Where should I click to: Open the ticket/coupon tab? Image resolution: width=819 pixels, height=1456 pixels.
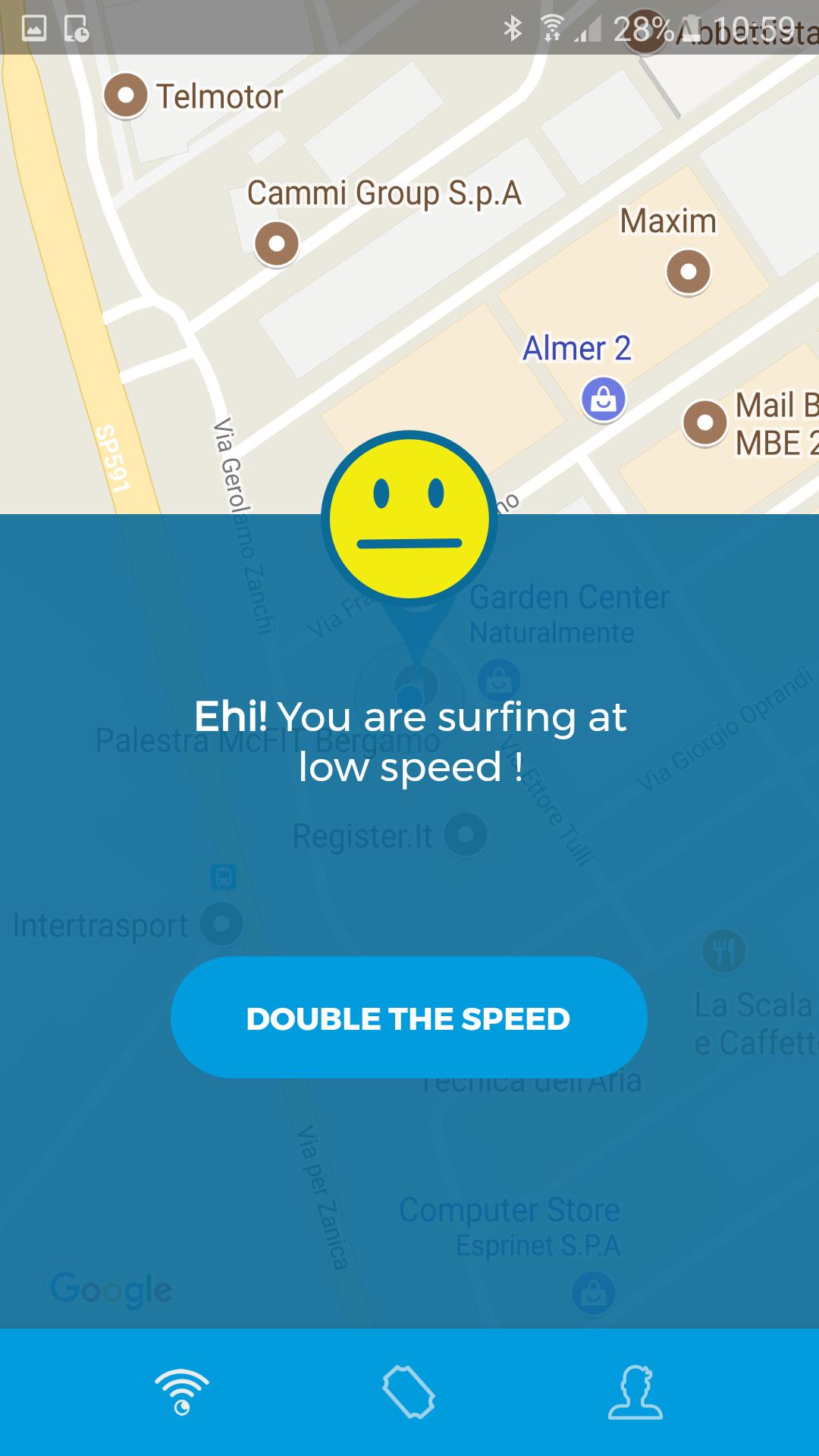(409, 1392)
